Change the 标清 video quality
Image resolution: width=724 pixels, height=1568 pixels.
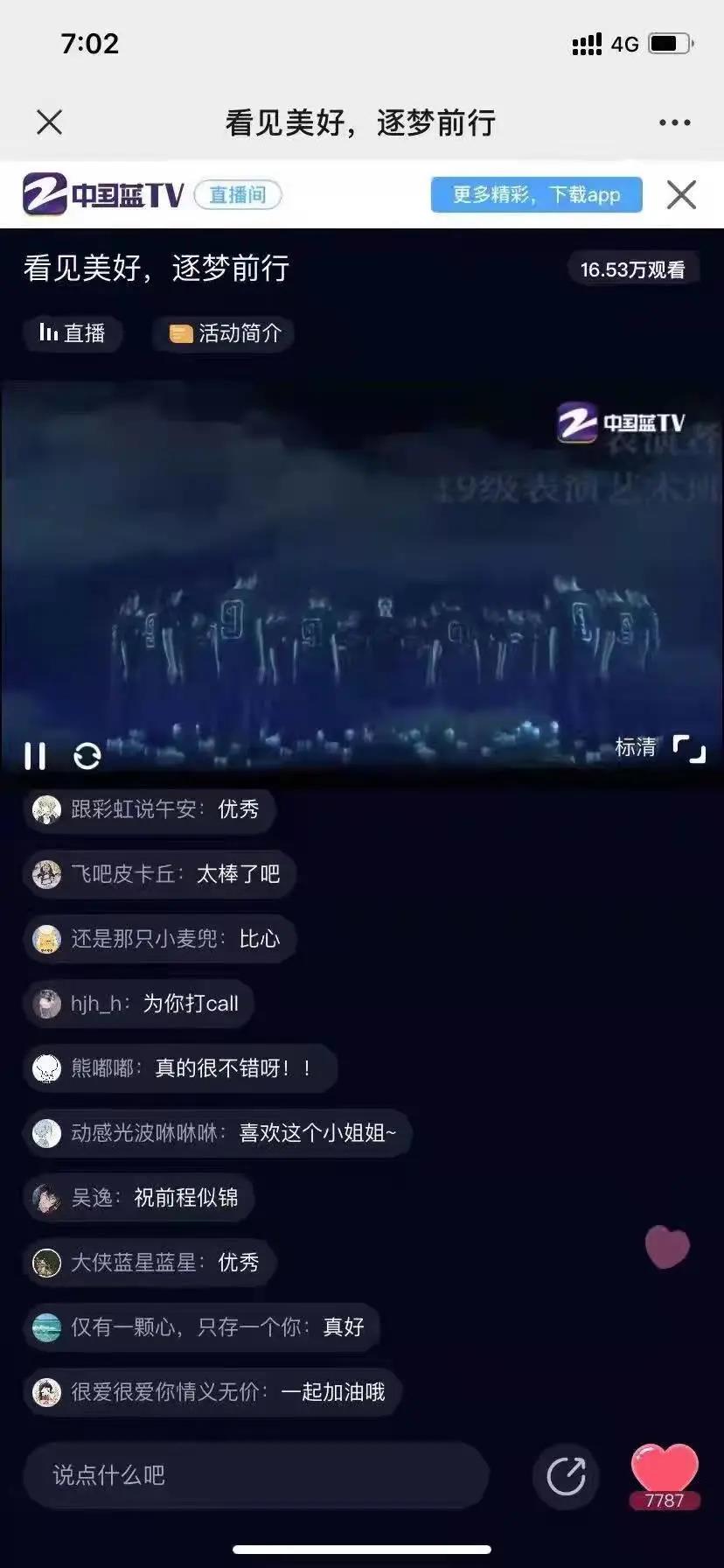(636, 747)
